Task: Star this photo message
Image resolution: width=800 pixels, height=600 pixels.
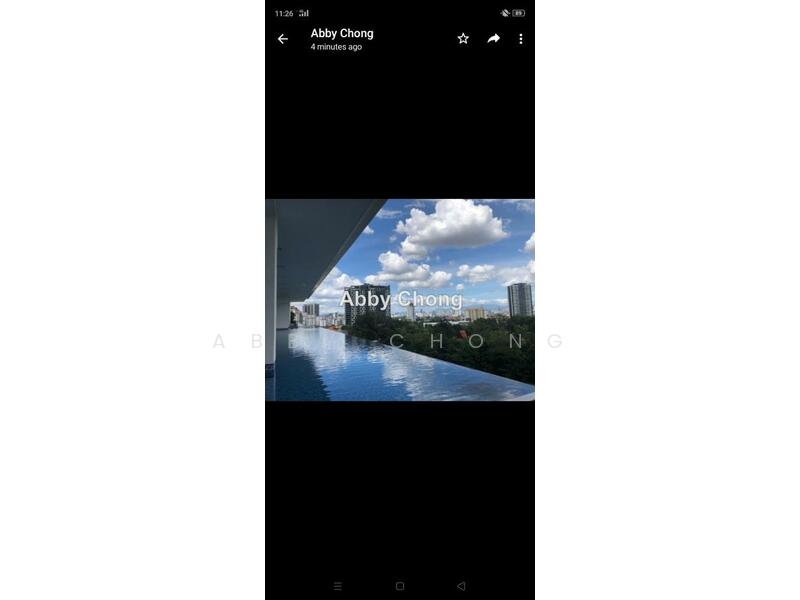Action: click(x=463, y=39)
